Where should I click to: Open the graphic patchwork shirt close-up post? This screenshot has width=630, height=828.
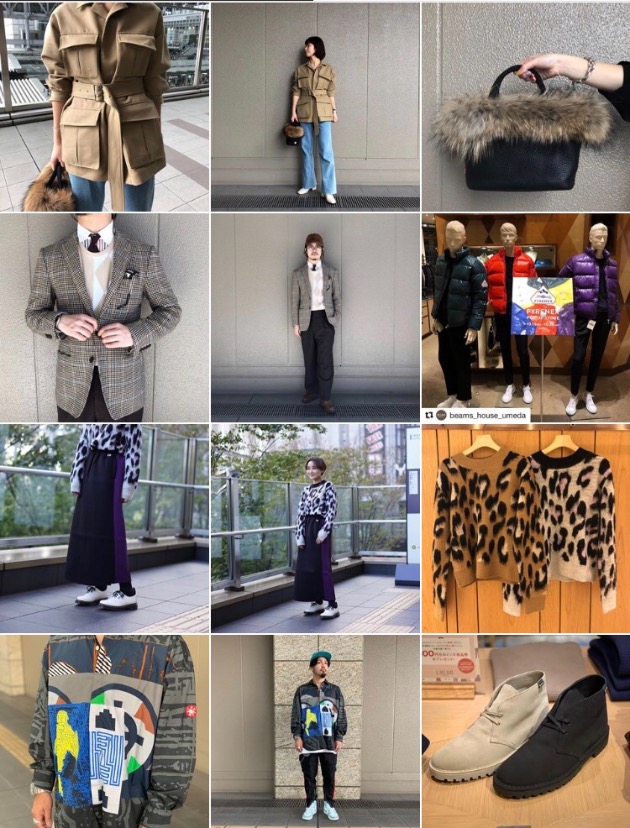(104, 732)
